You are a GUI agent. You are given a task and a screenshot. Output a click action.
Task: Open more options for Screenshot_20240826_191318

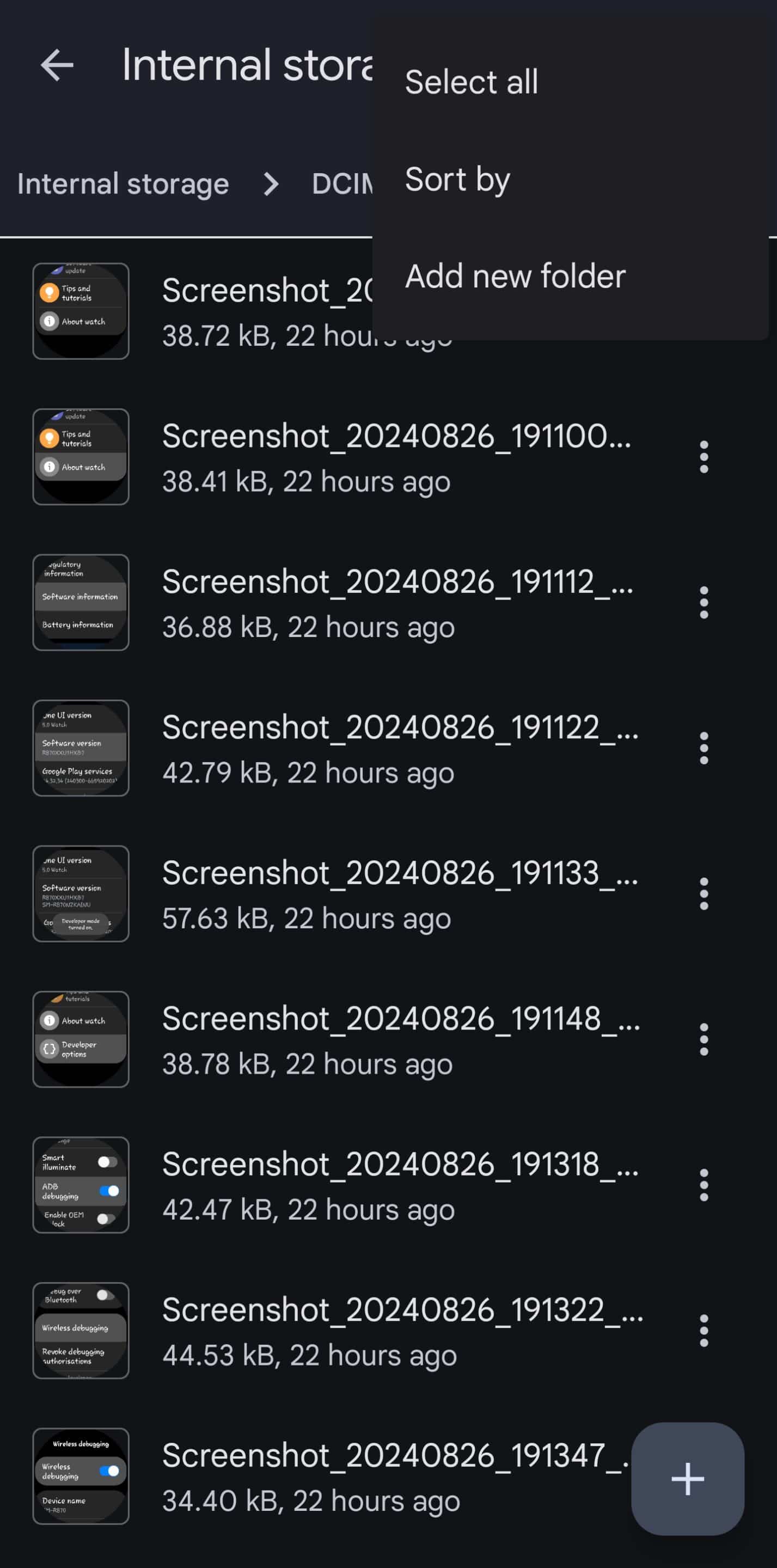point(704,1185)
